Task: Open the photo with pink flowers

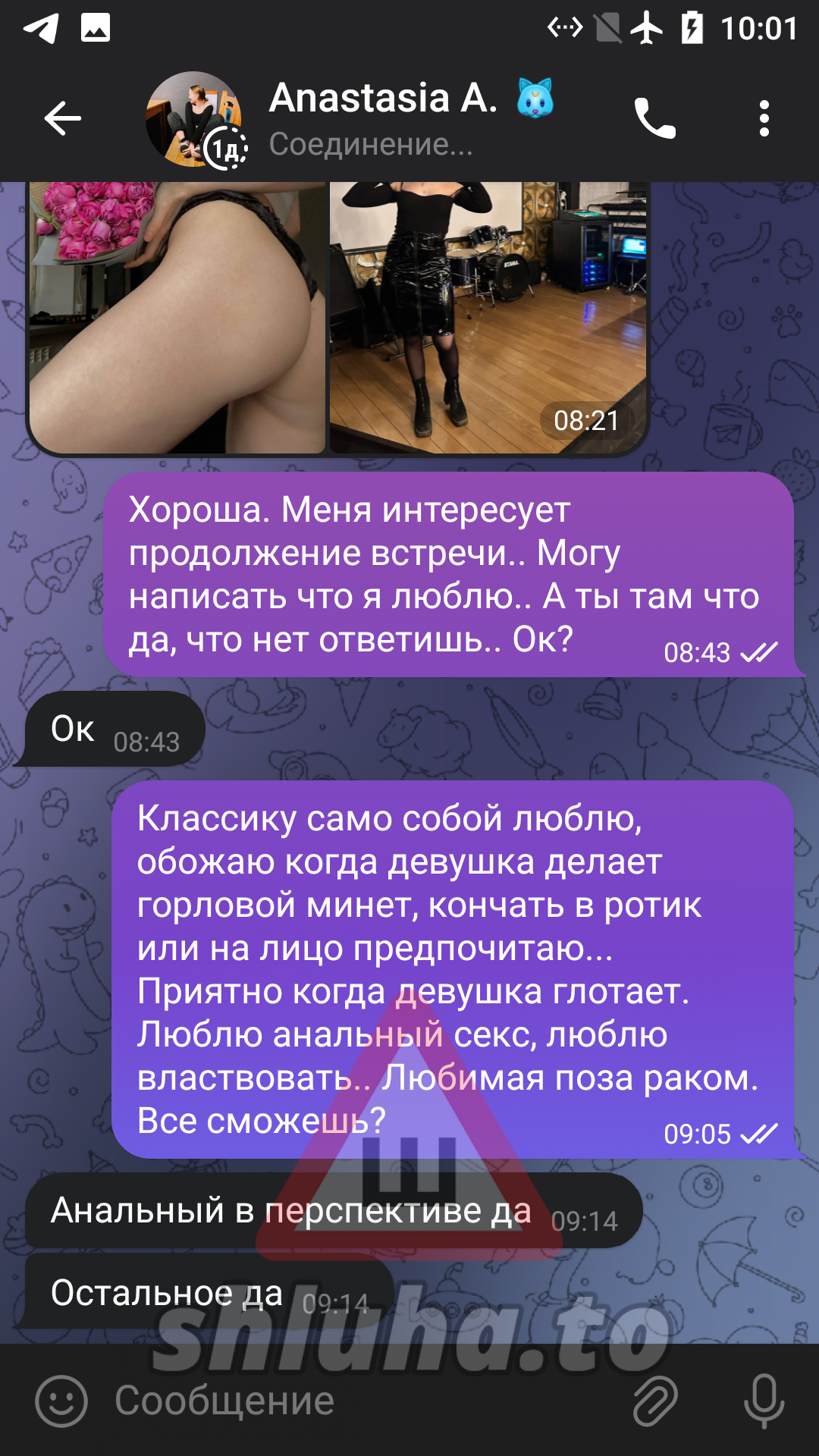Action: click(x=177, y=318)
